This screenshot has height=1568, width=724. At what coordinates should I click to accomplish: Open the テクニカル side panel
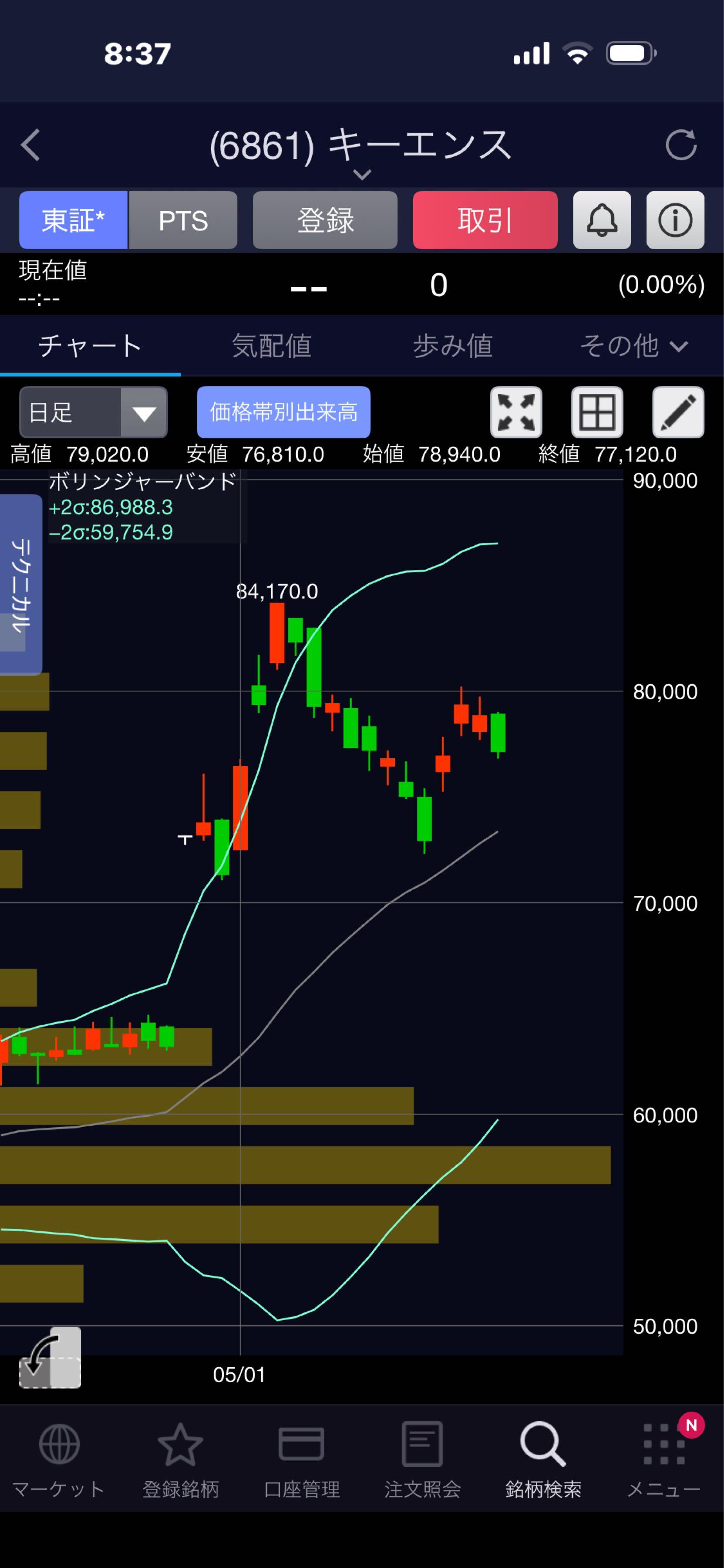(x=21, y=585)
